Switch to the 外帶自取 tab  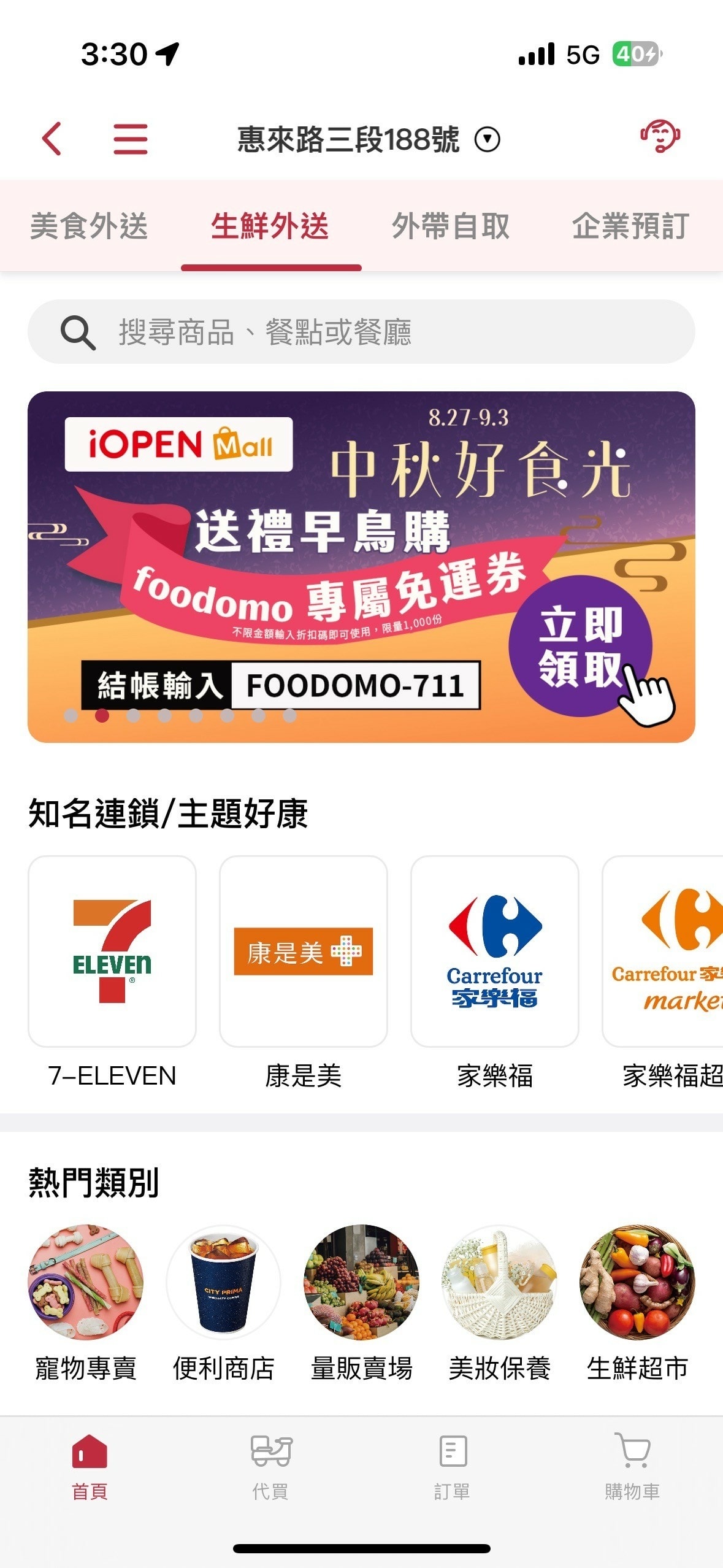pos(451,226)
